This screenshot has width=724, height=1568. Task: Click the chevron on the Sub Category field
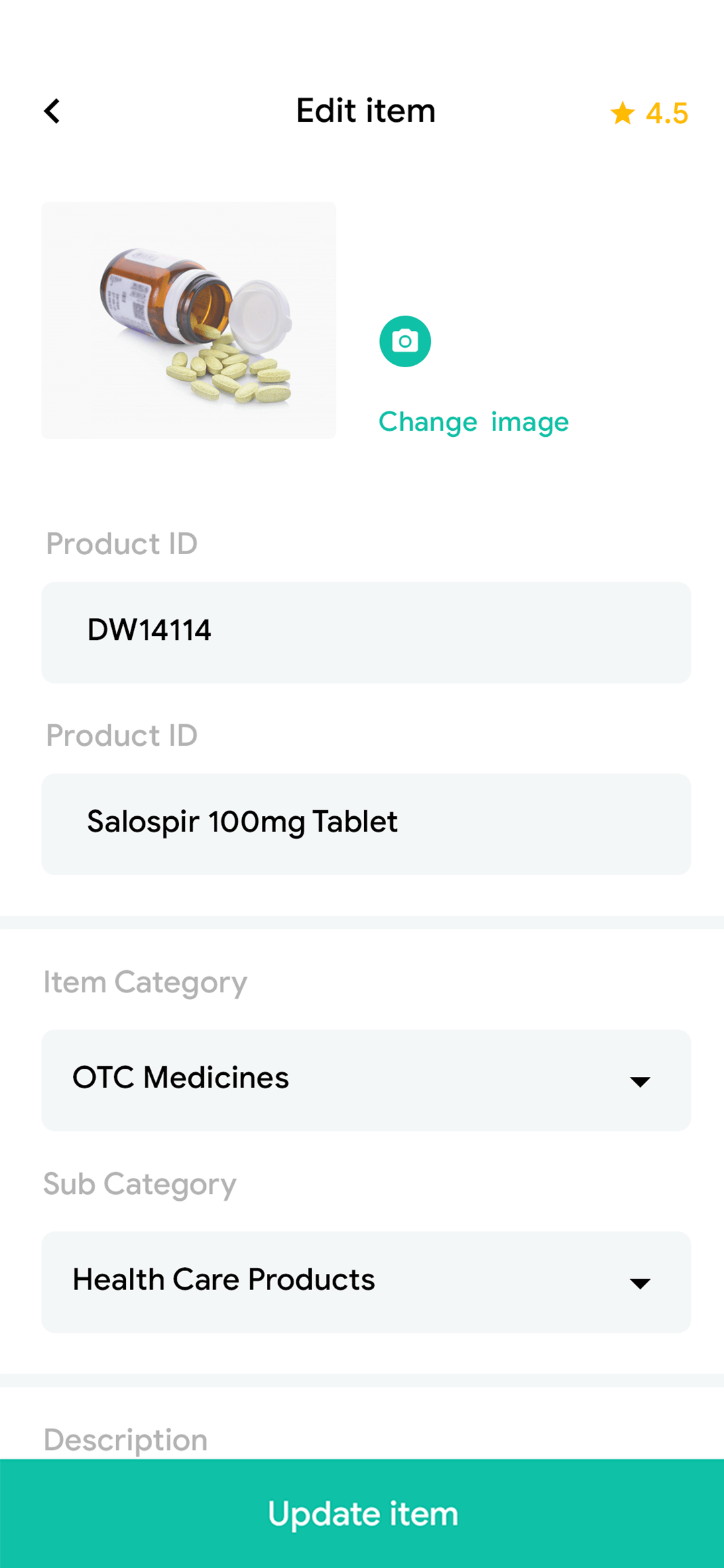coord(640,1282)
